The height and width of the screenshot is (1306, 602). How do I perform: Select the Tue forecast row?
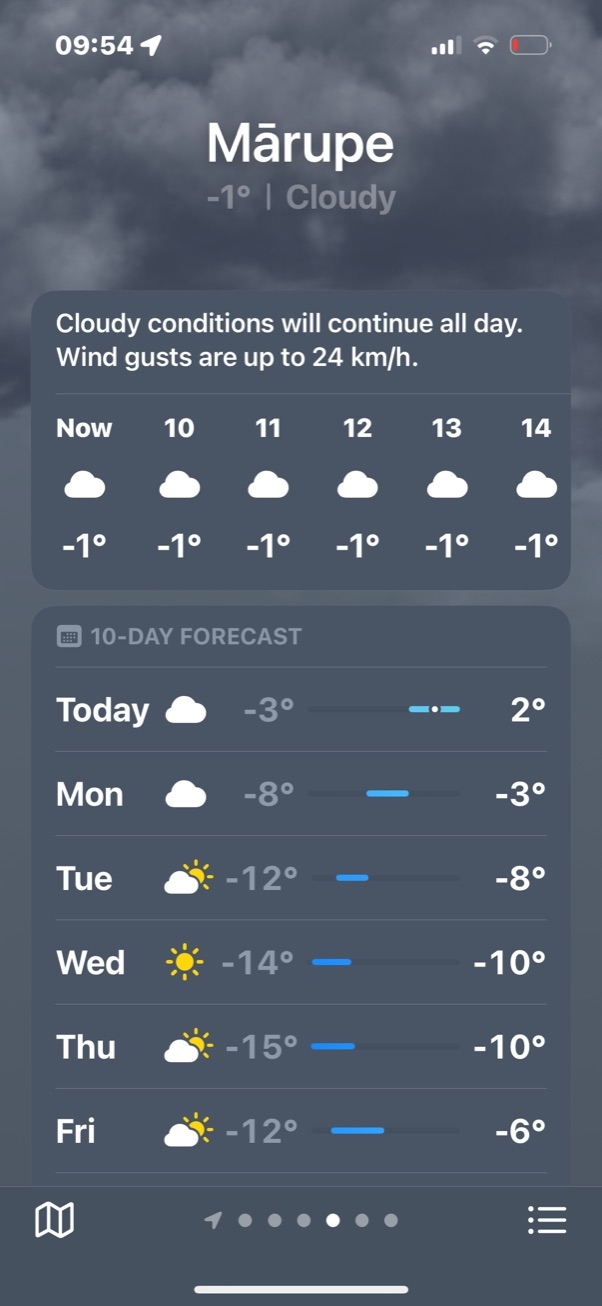(x=301, y=878)
